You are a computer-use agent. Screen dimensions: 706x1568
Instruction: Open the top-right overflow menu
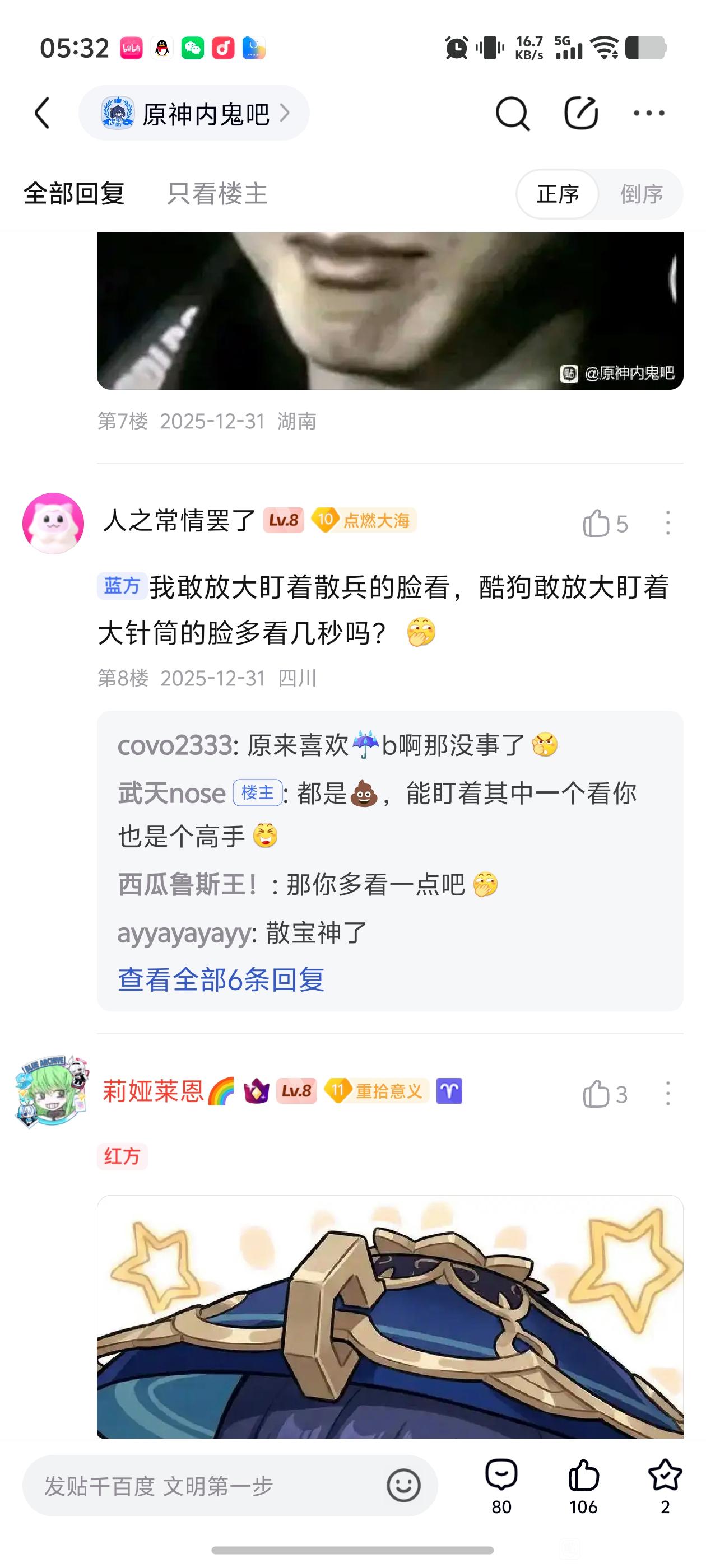click(649, 113)
